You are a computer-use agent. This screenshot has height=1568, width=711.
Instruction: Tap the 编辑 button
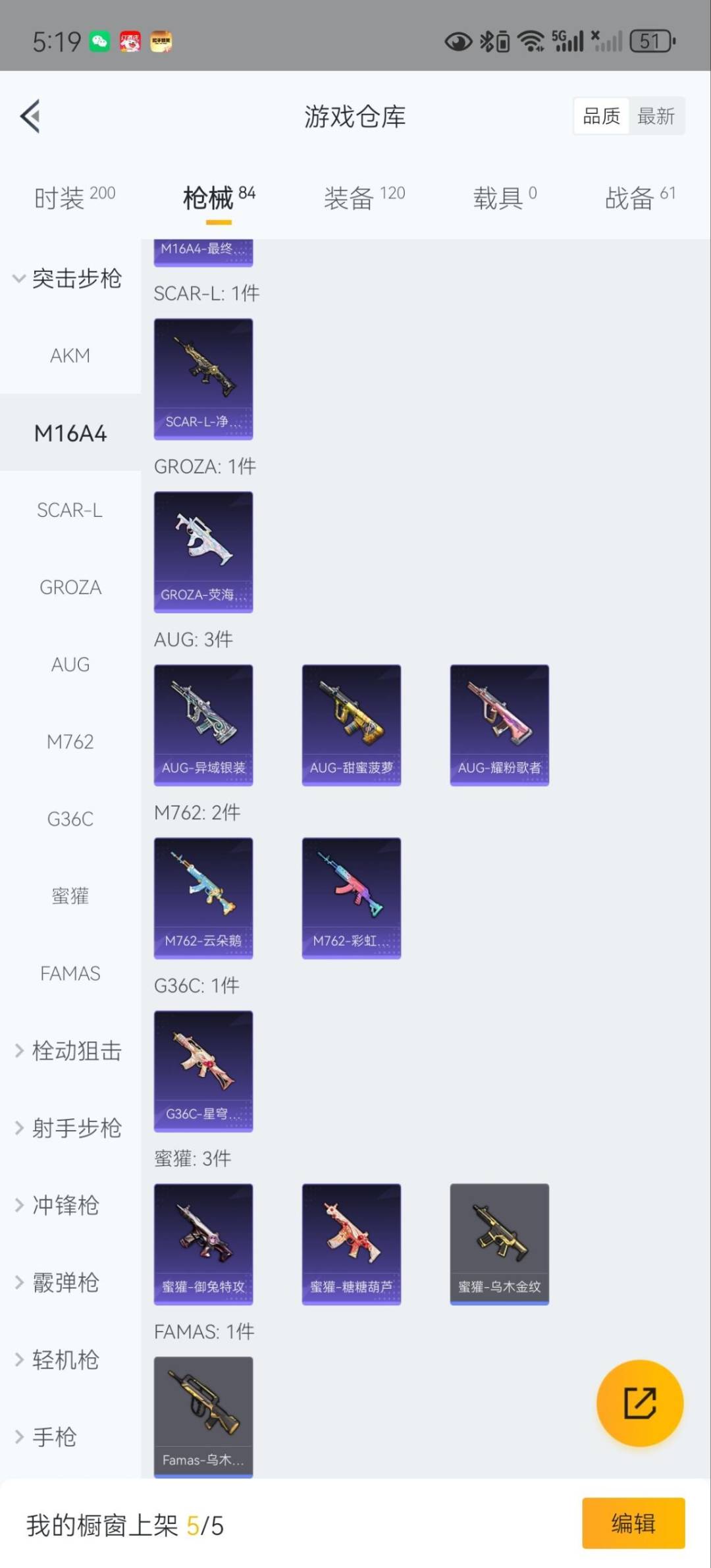point(633,1523)
